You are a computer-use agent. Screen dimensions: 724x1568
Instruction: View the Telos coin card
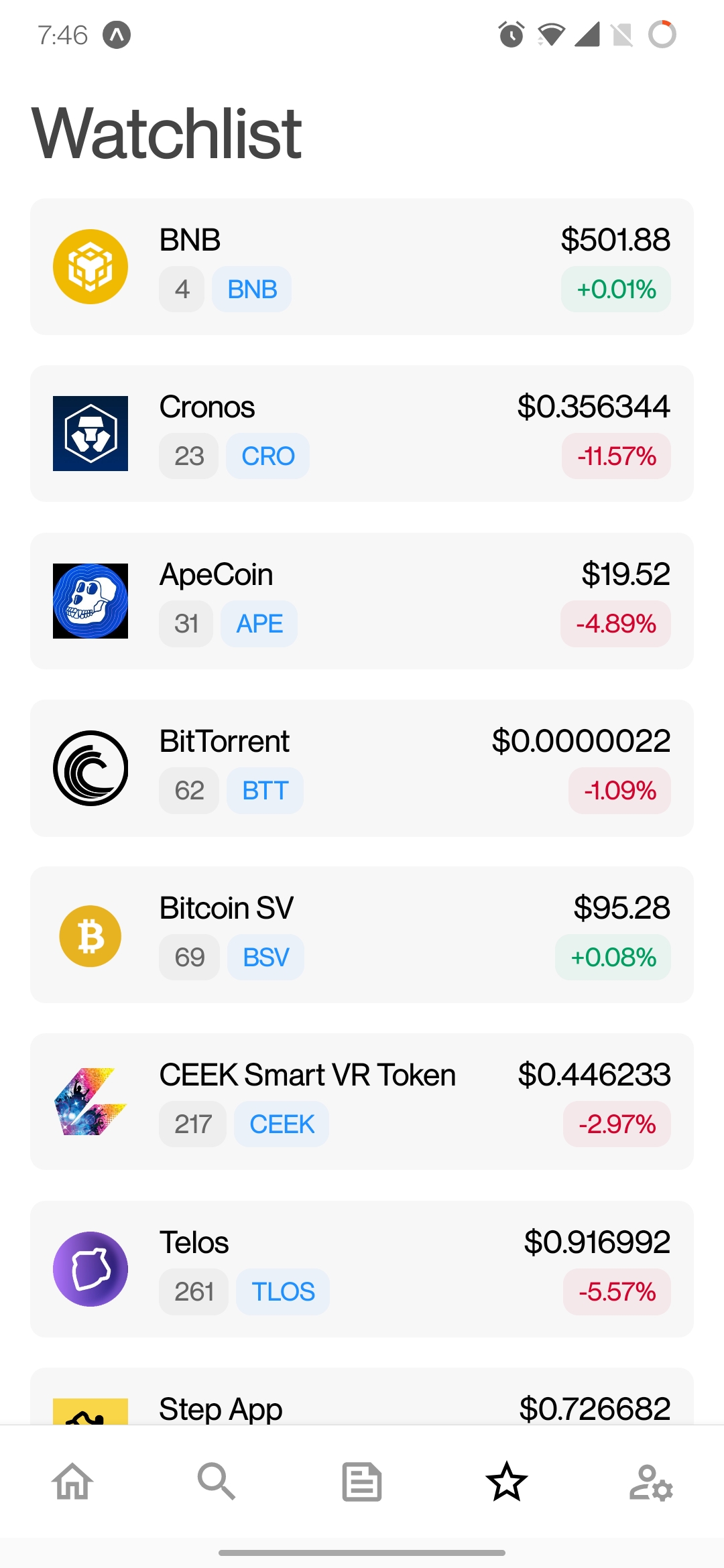[362, 1269]
